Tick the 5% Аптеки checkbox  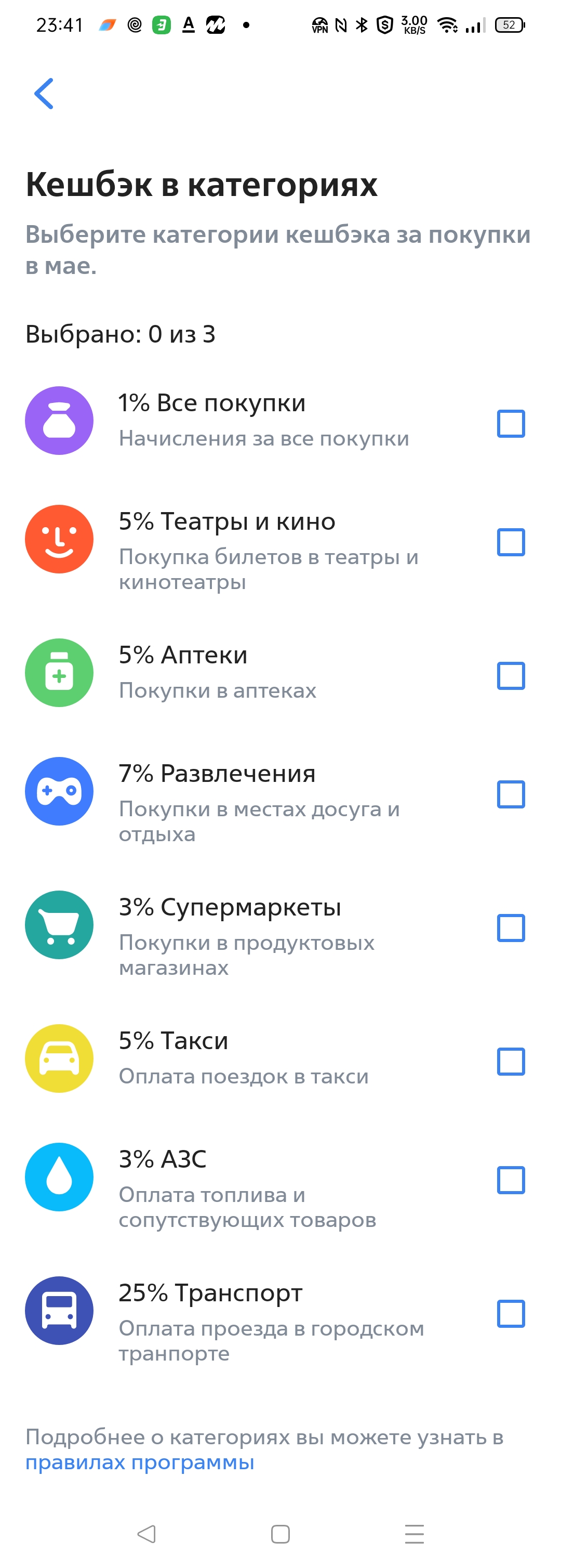pyautogui.click(x=511, y=676)
